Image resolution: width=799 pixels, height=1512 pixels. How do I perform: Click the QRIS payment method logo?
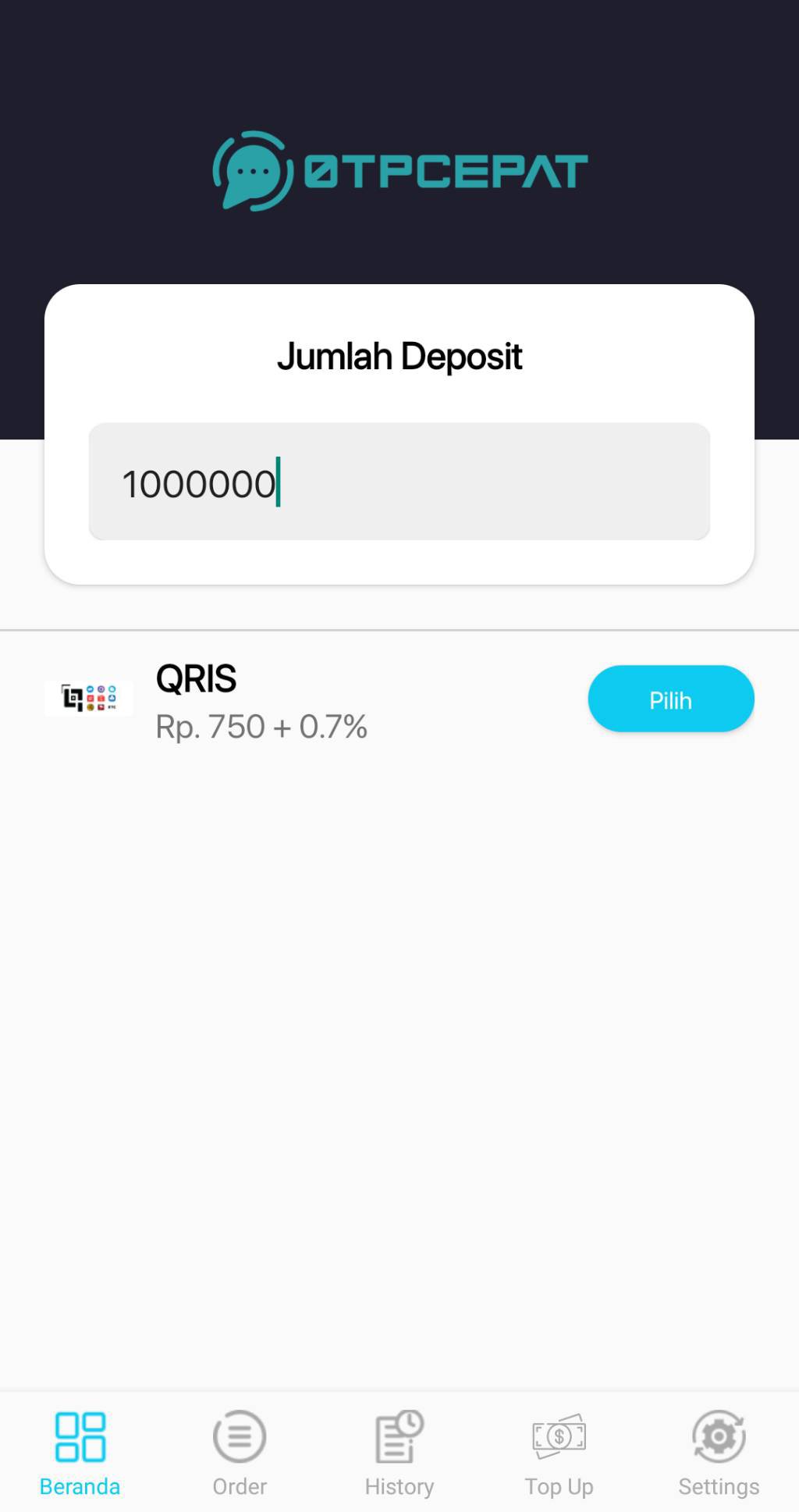point(88,699)
